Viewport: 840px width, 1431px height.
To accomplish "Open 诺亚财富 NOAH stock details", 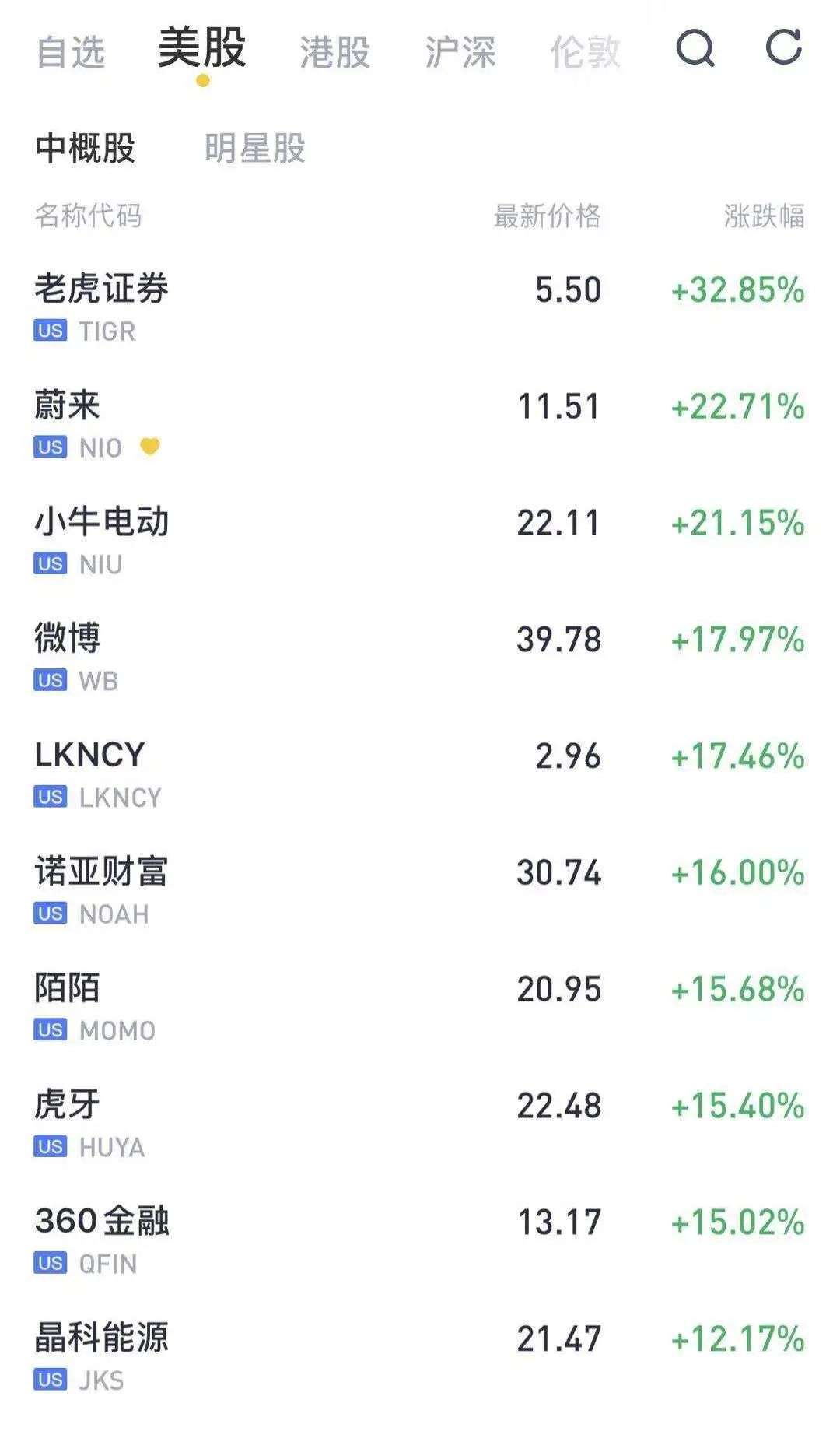I will coord(420,892).
